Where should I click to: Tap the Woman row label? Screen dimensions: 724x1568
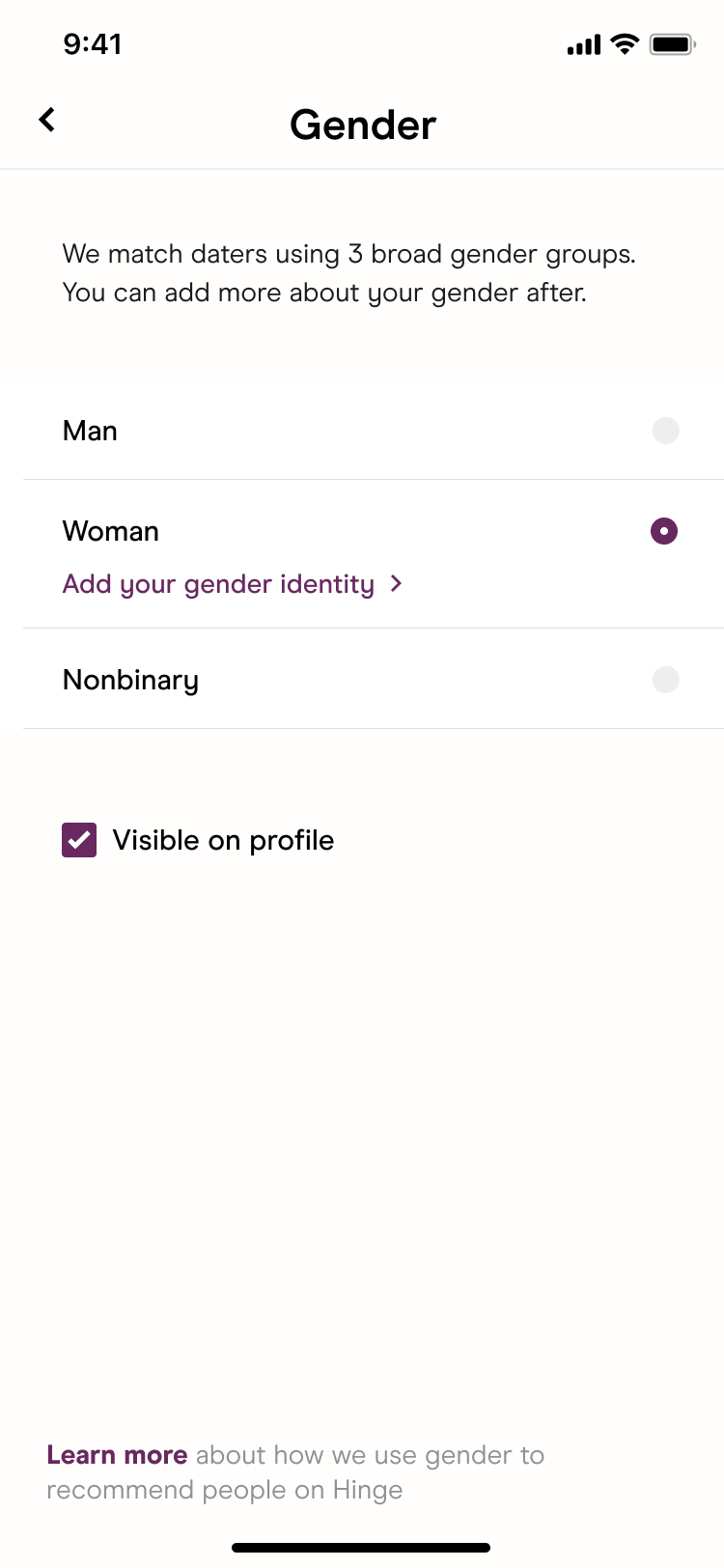(110, 531)
